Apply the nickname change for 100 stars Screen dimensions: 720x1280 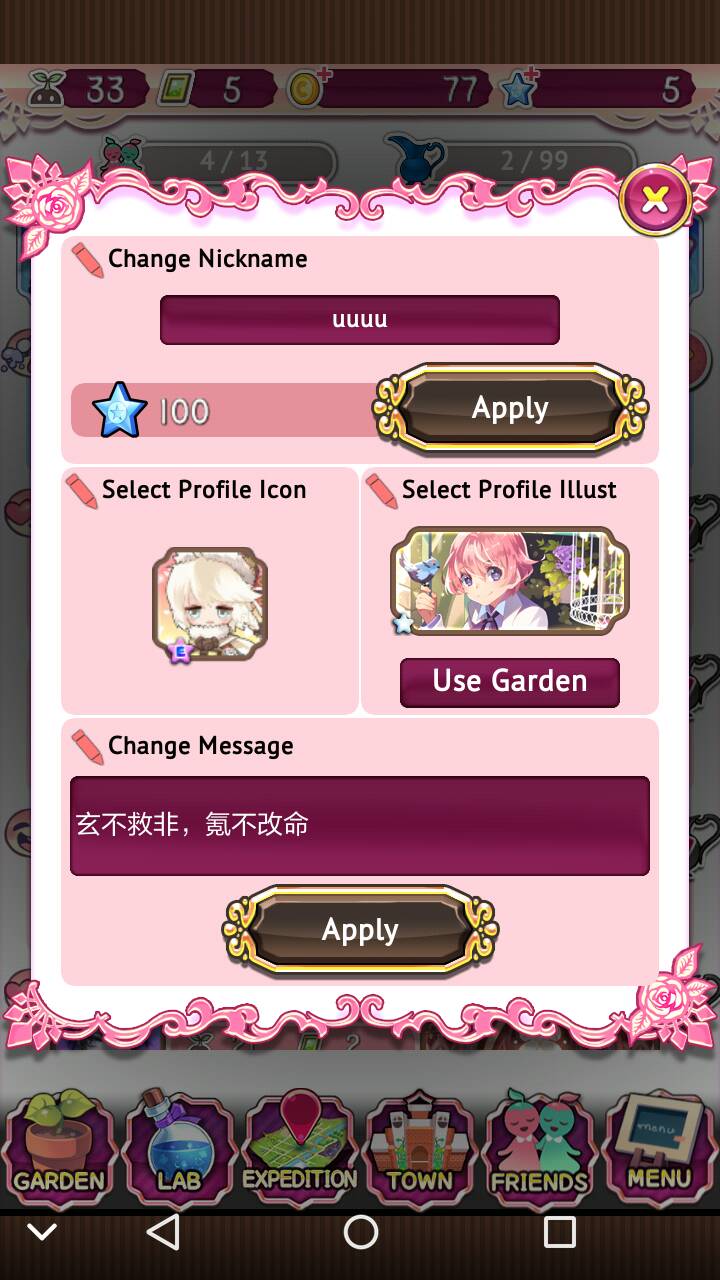coord(510,408)
